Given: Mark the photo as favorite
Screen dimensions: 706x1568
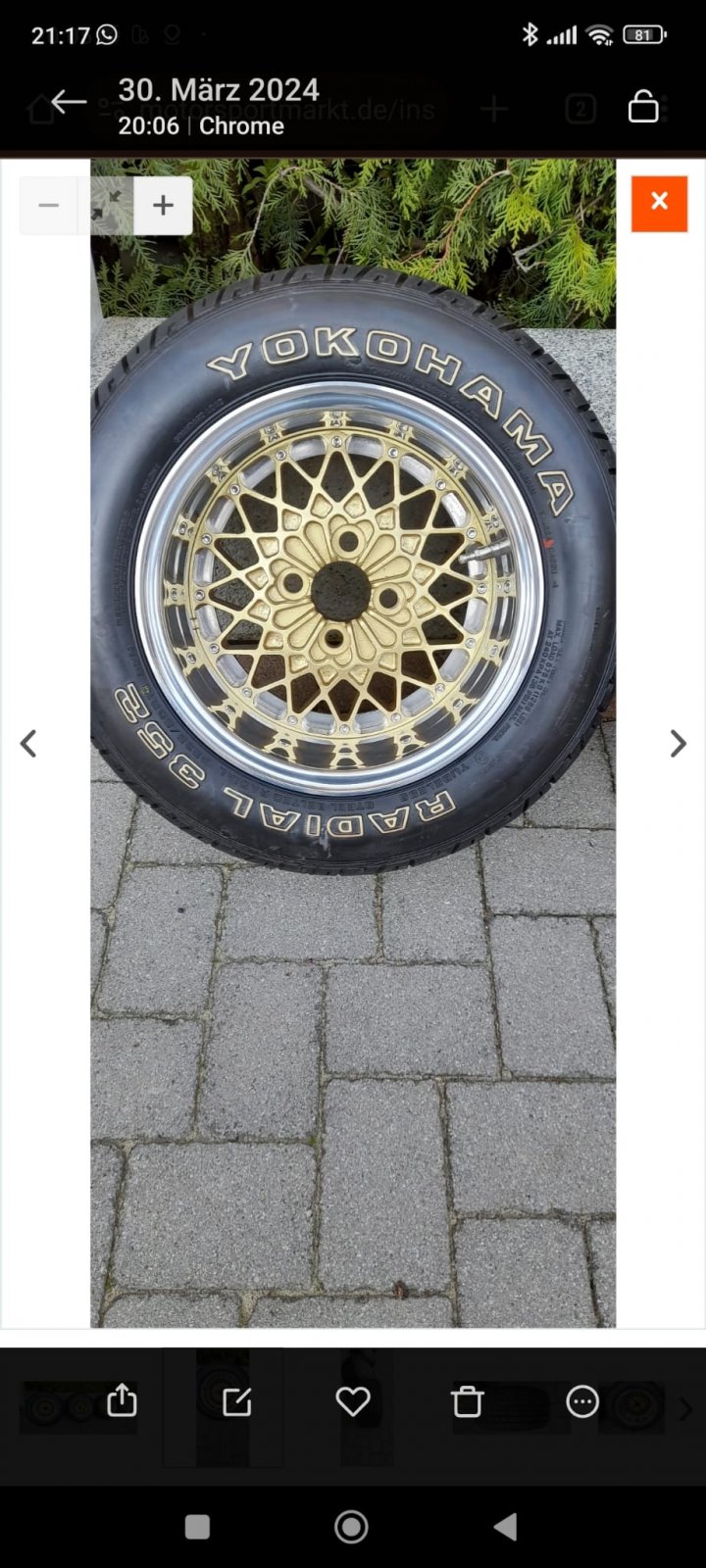Looking at the screenshot, I should click(353, 1401).
